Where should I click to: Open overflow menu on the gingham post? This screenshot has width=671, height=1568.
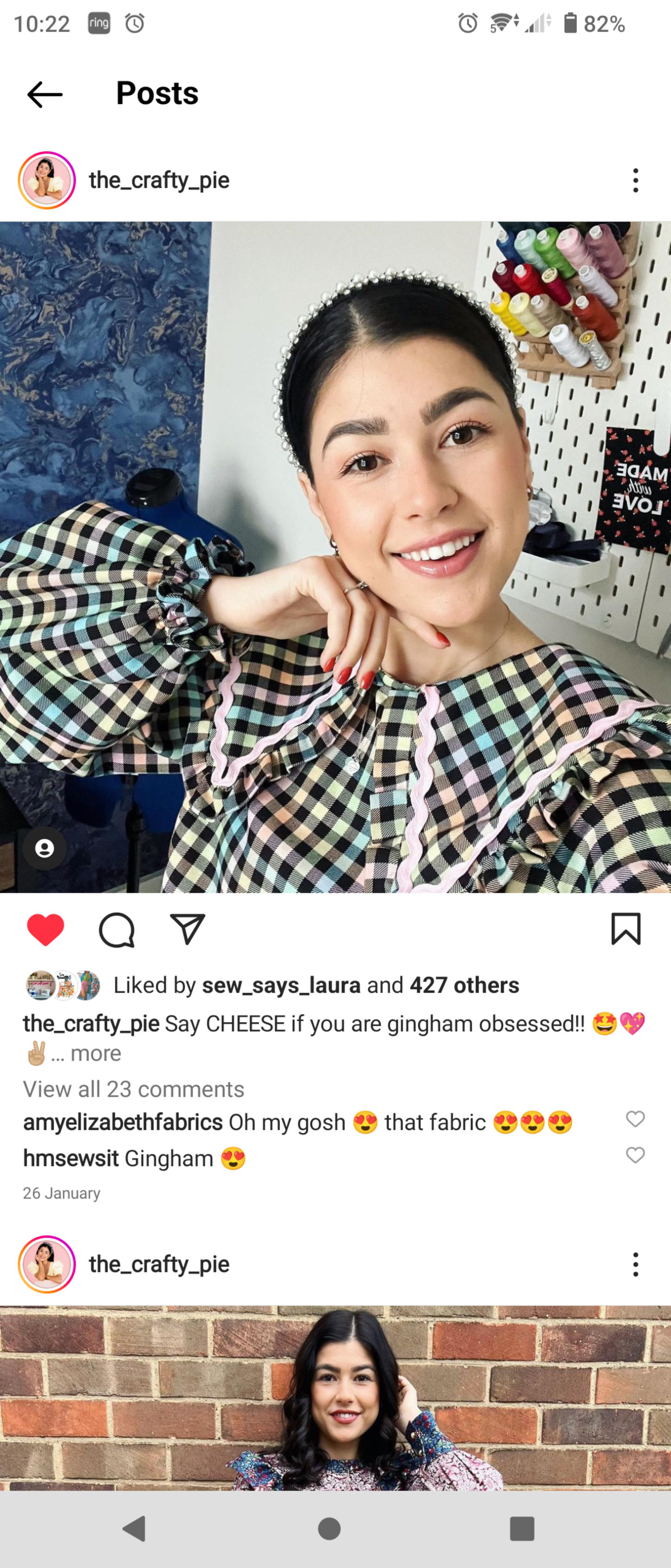tap(635, 180)
